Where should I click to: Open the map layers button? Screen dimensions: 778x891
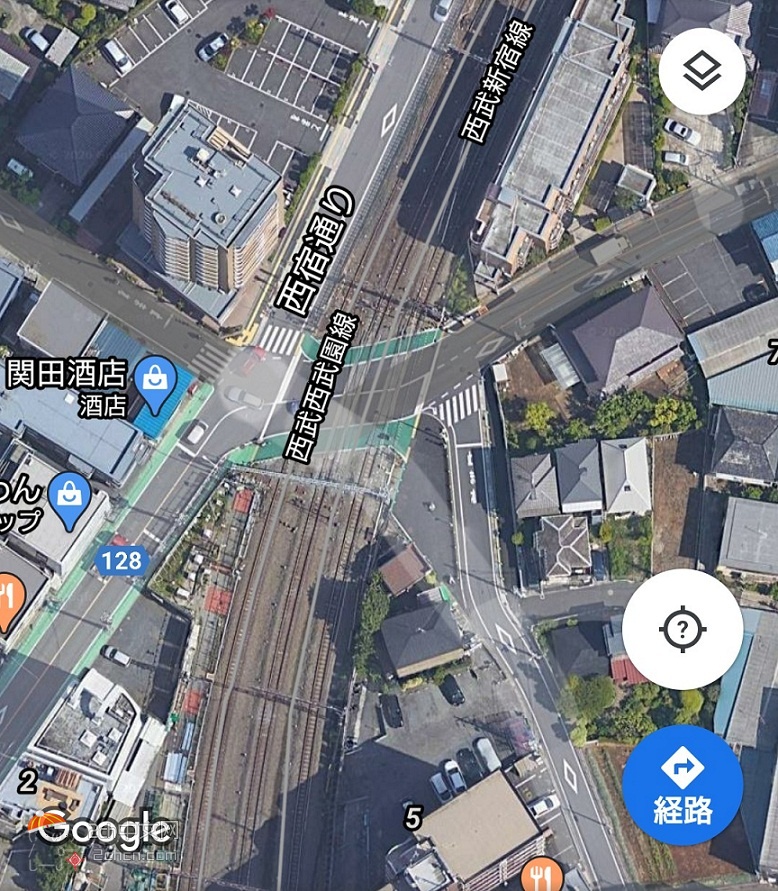(x=701, y=71)
